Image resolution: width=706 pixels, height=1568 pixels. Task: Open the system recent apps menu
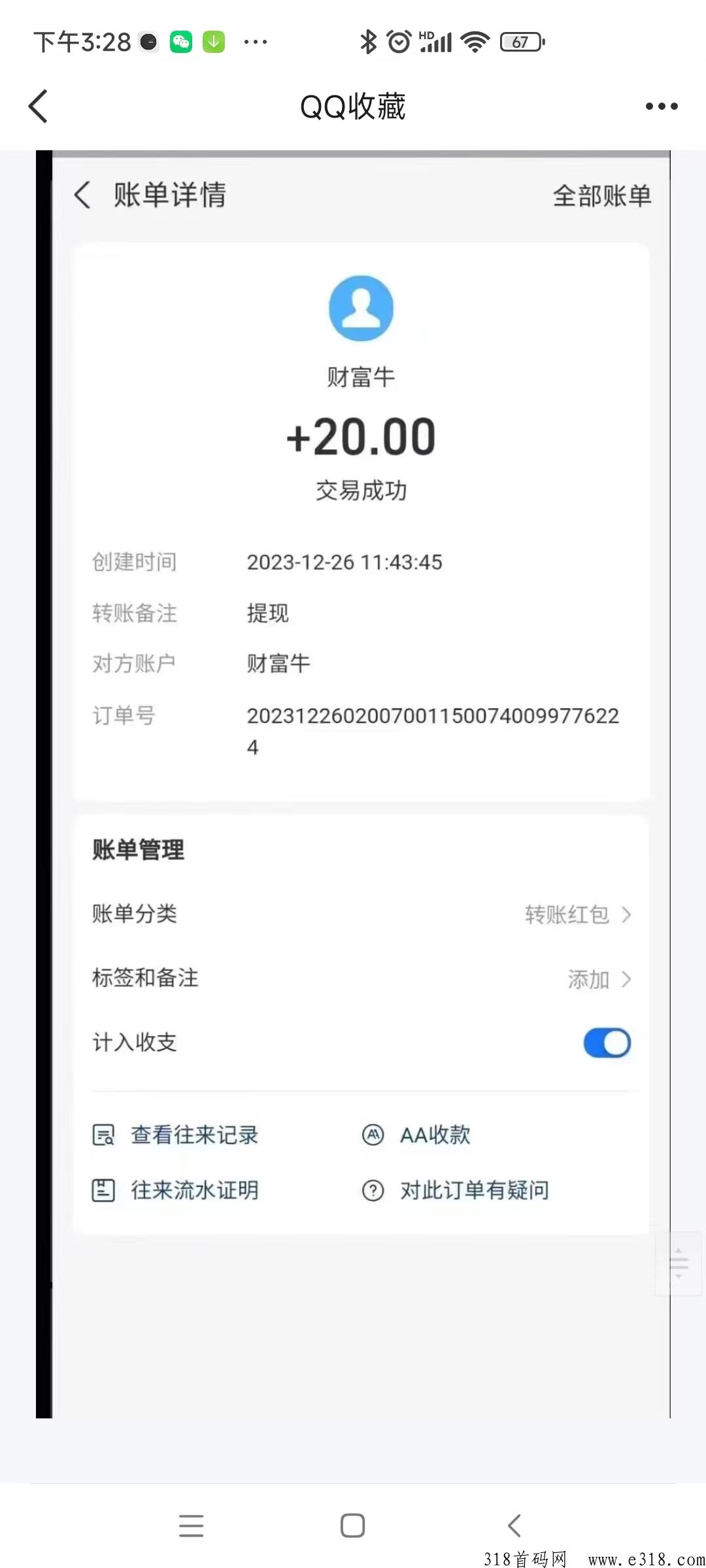click(x=191, y=1526)
